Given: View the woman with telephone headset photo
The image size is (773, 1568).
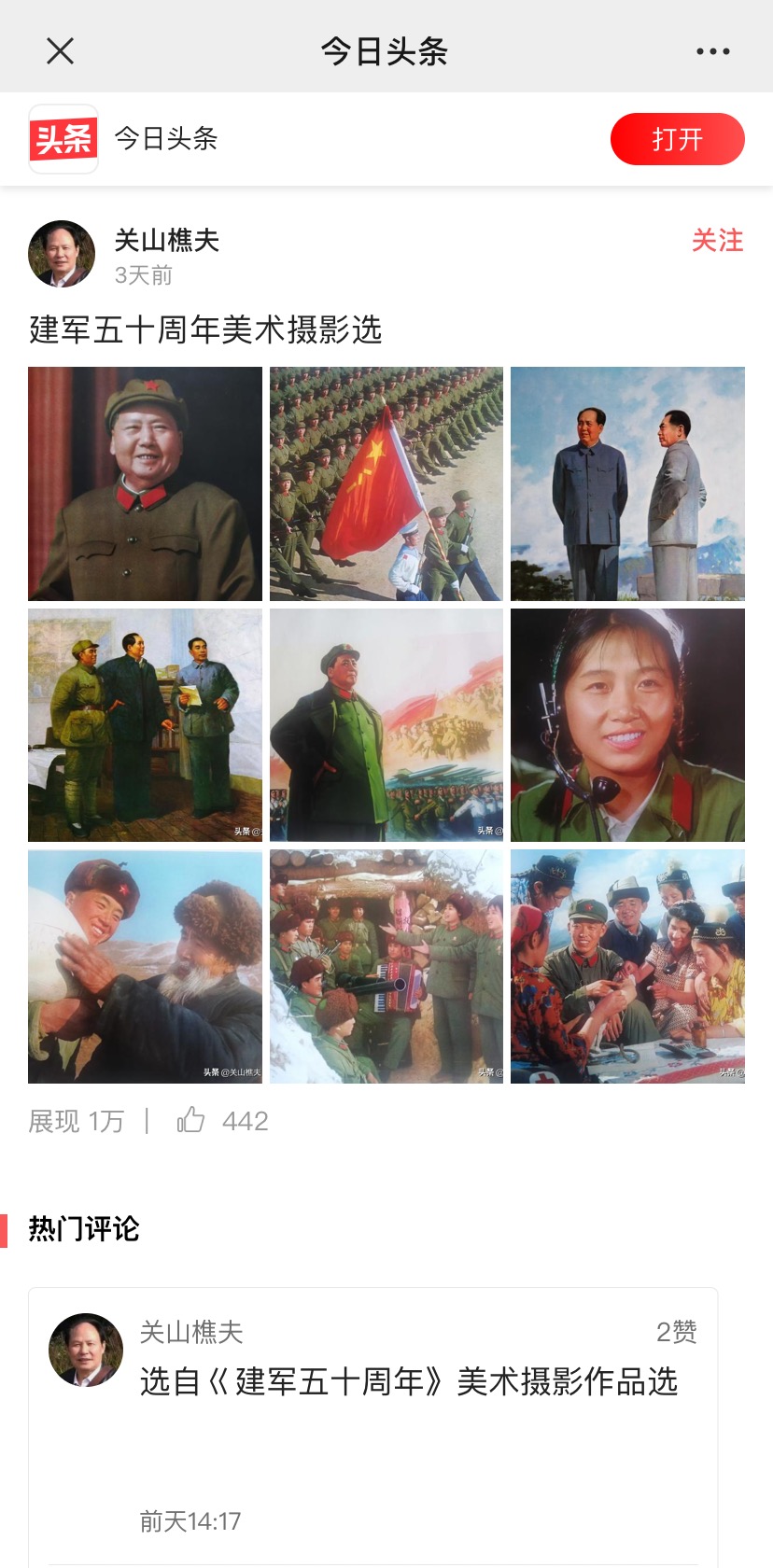Looking at the screenshot, I should click(627, 725).
